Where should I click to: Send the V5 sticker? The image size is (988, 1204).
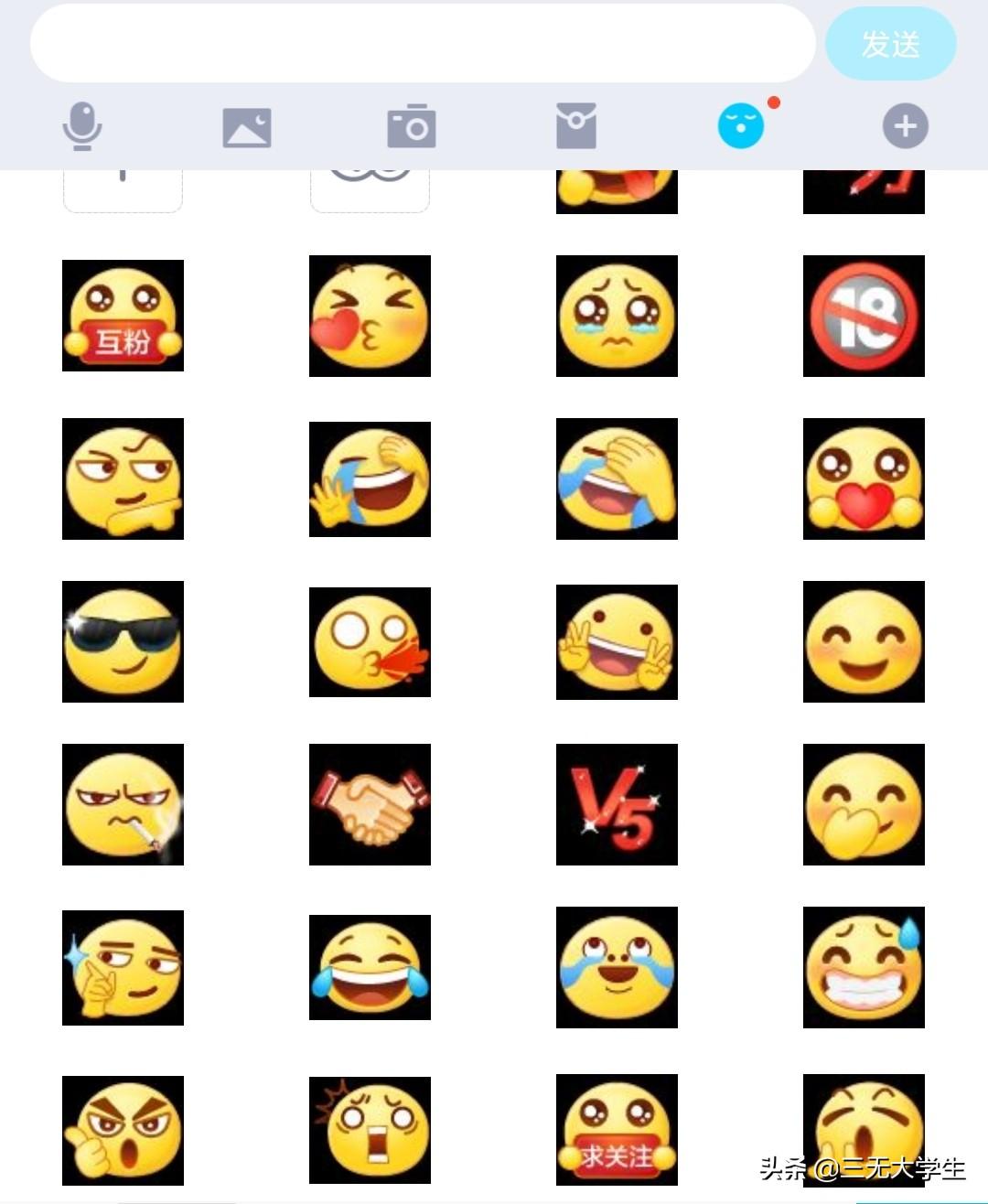tap(617, 804)
